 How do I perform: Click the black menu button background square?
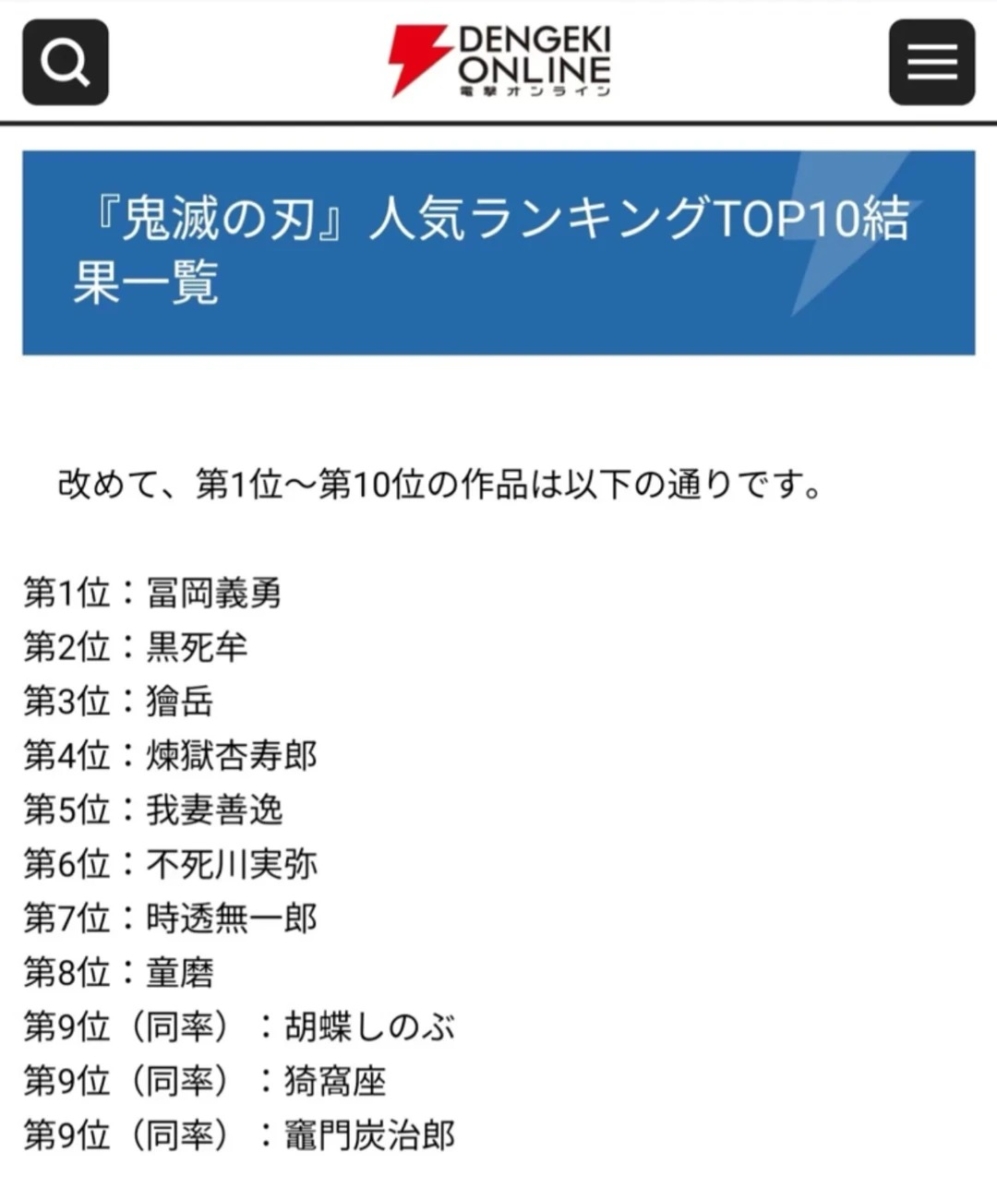click(930, 62)
